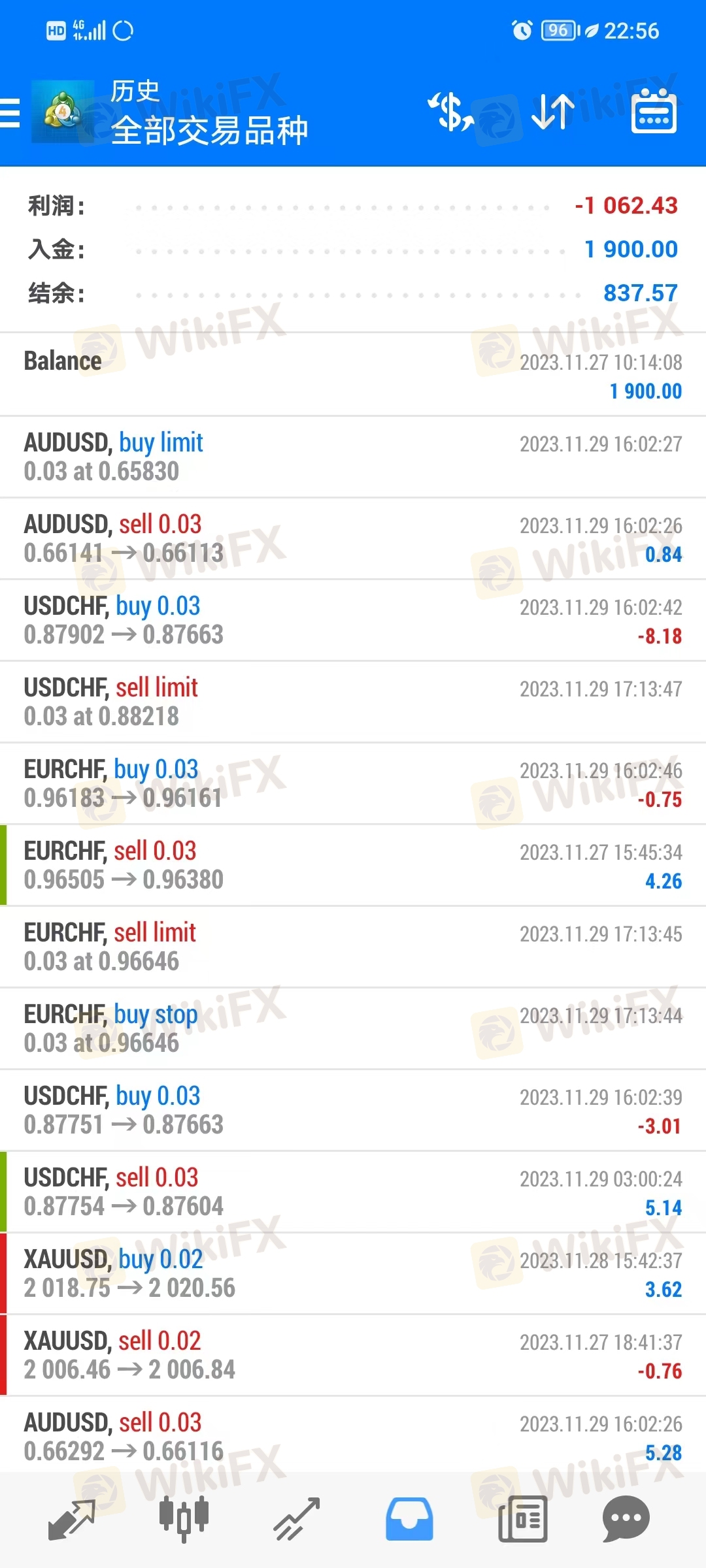
Task: Open the calendar date range picker
Action: pos(654,111)
